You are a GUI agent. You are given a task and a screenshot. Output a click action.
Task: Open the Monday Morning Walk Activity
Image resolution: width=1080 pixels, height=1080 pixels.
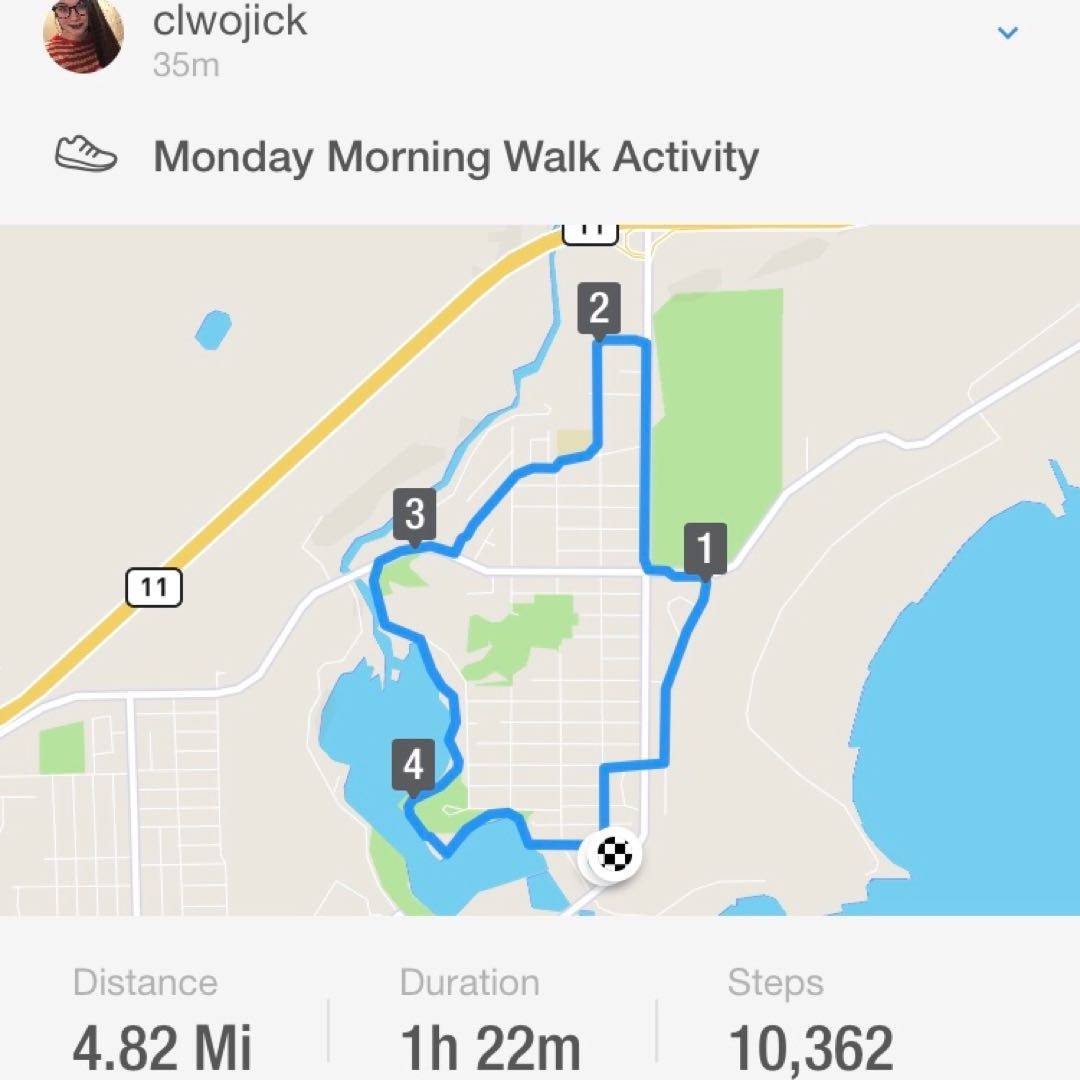(455, 157)
